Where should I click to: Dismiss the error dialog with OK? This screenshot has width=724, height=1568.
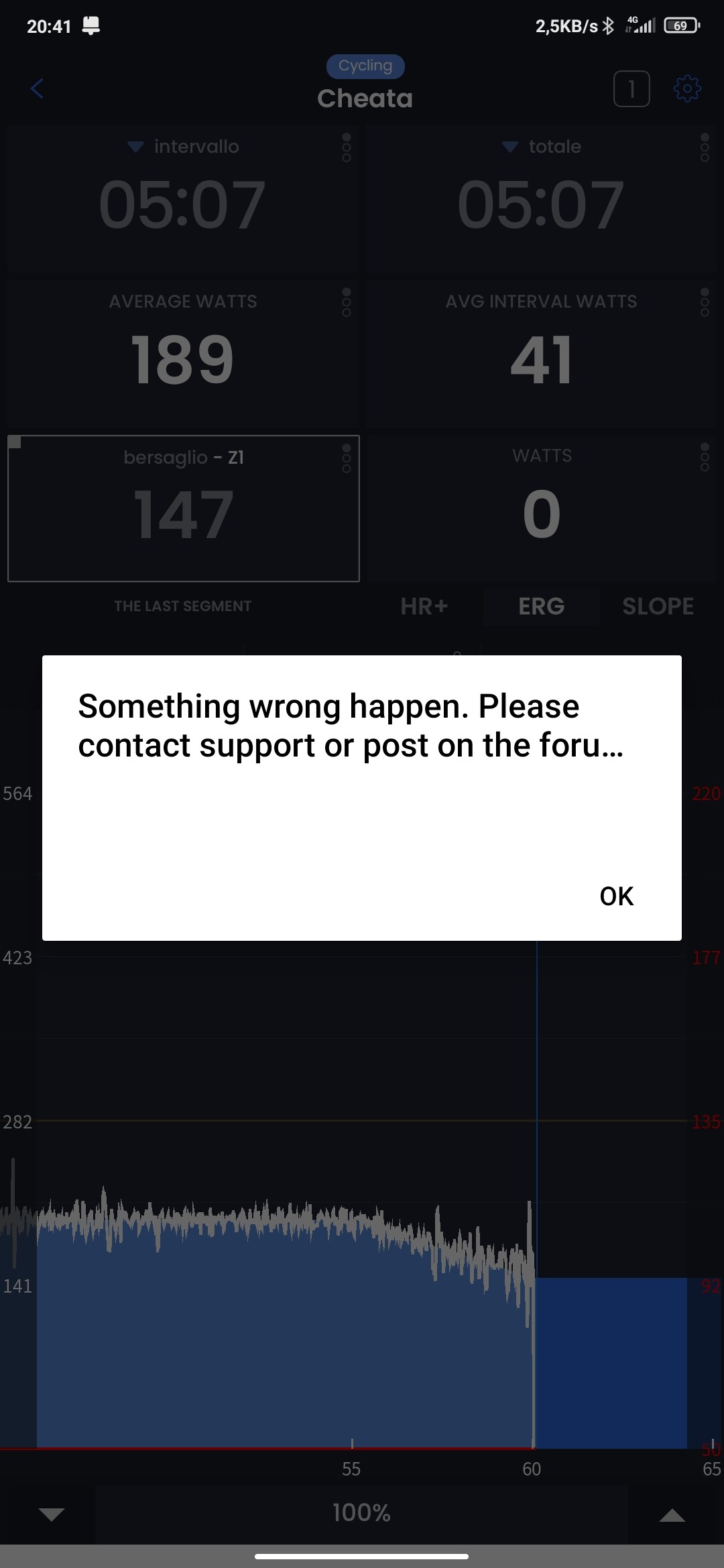point(616,896)
